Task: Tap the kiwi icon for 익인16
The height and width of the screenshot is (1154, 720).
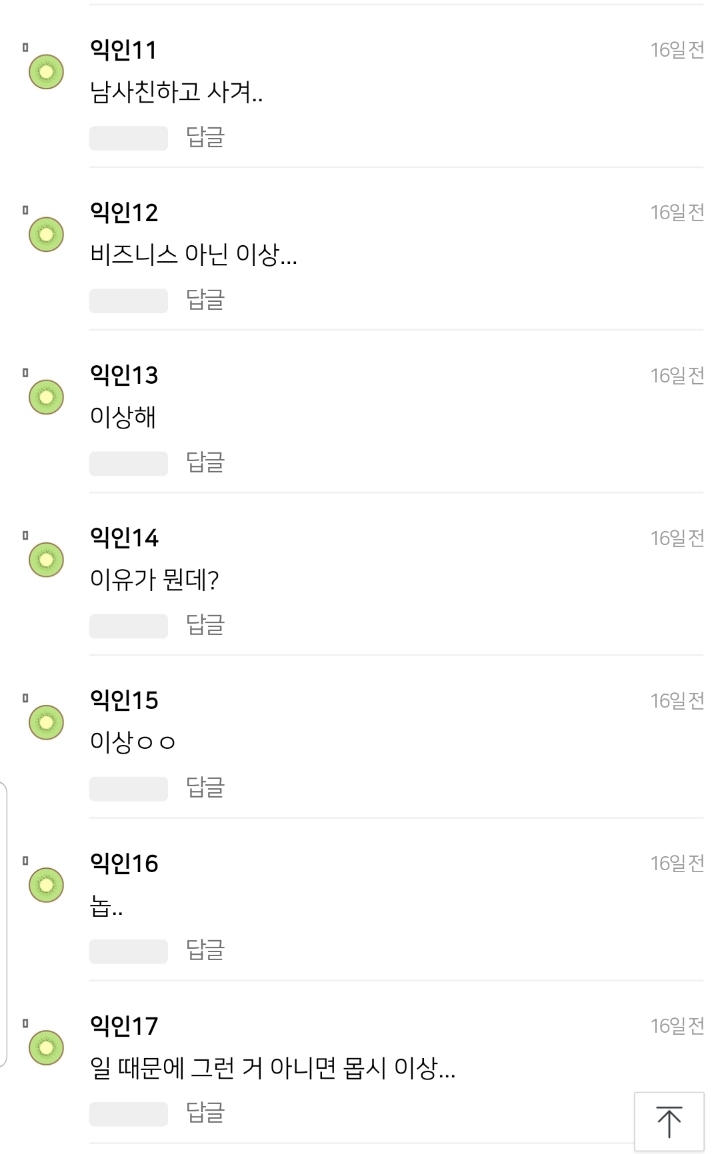Action: coord(45,884)
